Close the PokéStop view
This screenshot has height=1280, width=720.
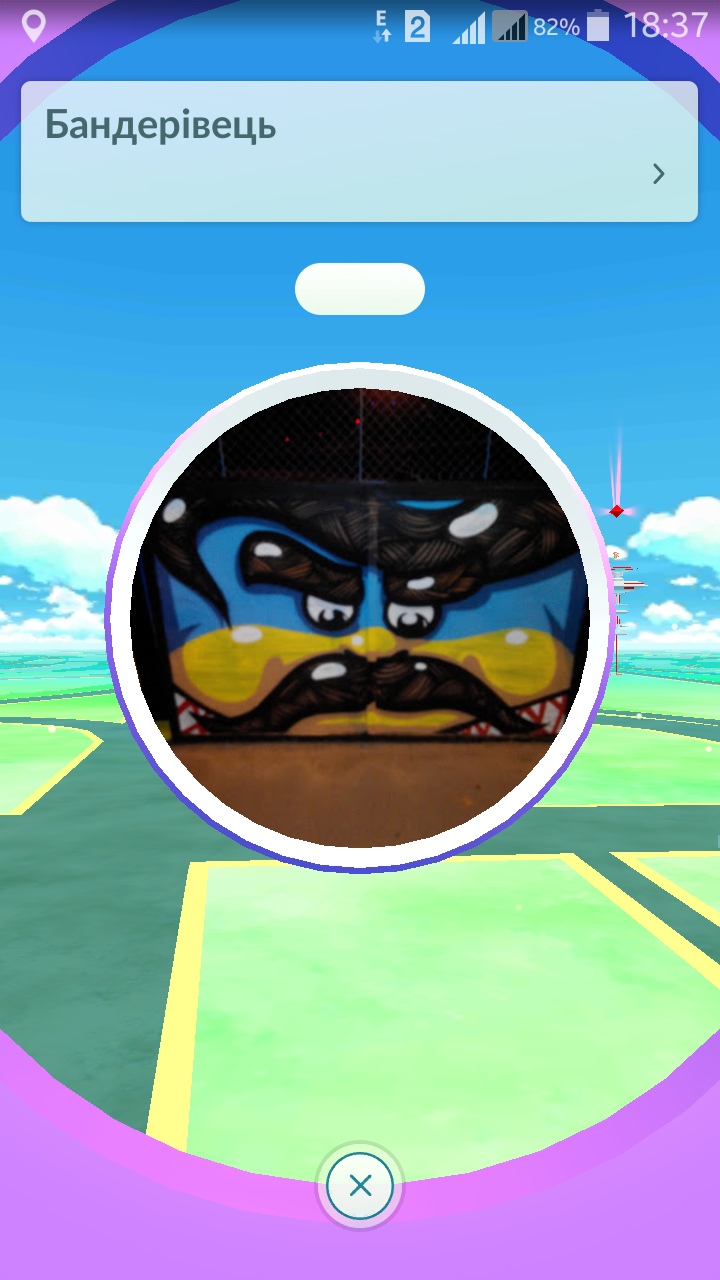360,1186
